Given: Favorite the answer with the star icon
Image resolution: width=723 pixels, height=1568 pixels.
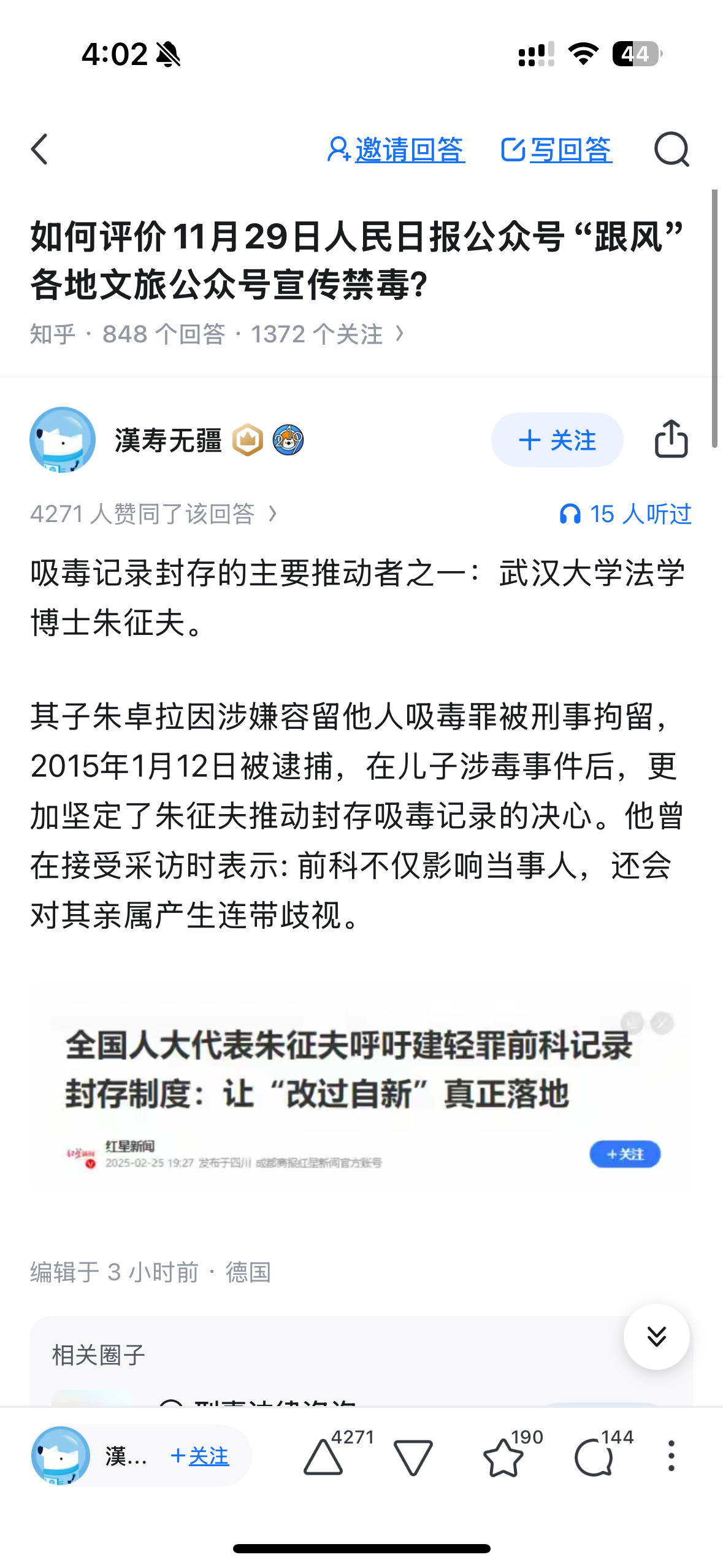Looking at the screenshot, I should point(503,1457).
